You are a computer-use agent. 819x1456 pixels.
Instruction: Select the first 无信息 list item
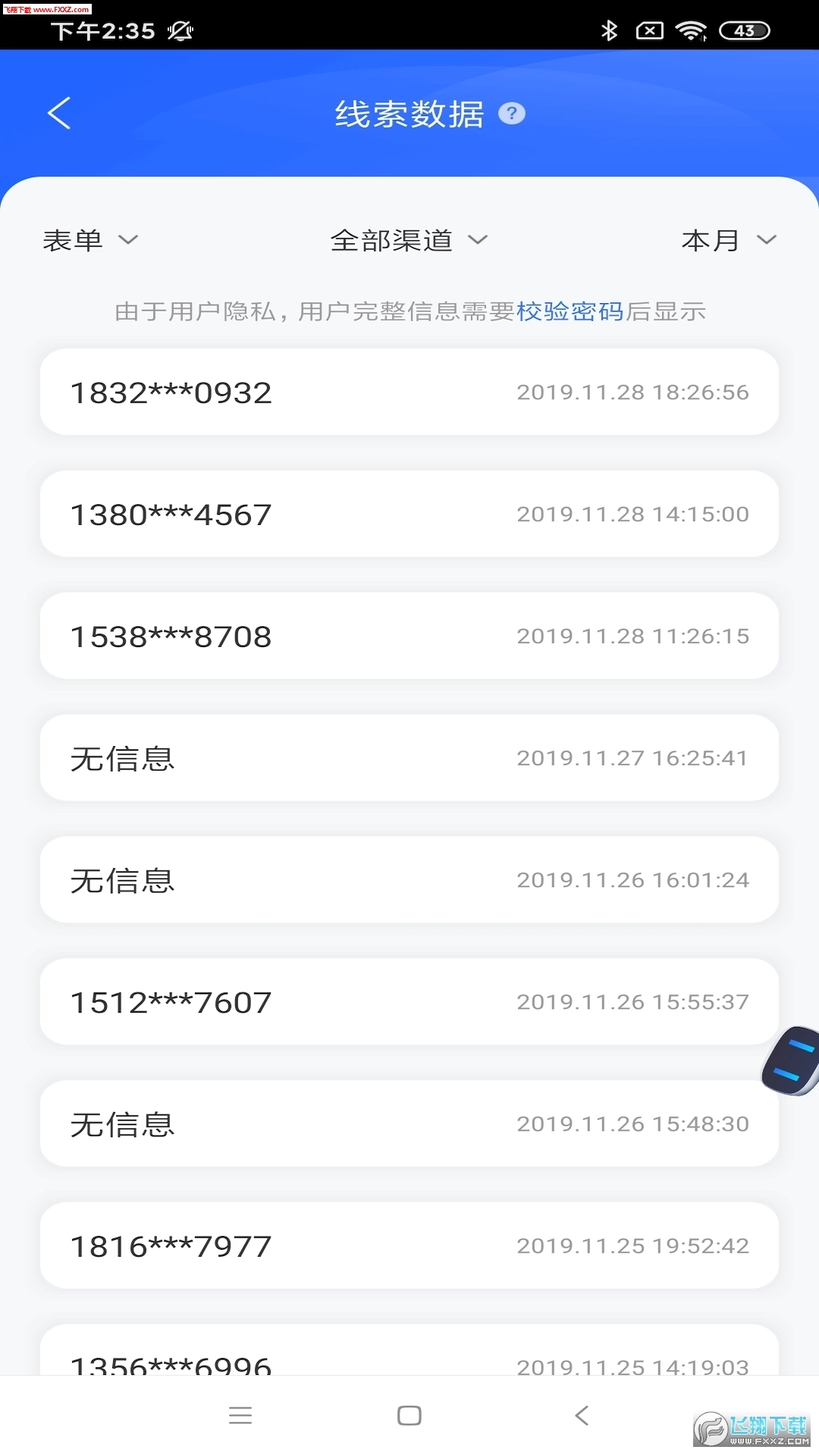(409, 758)
